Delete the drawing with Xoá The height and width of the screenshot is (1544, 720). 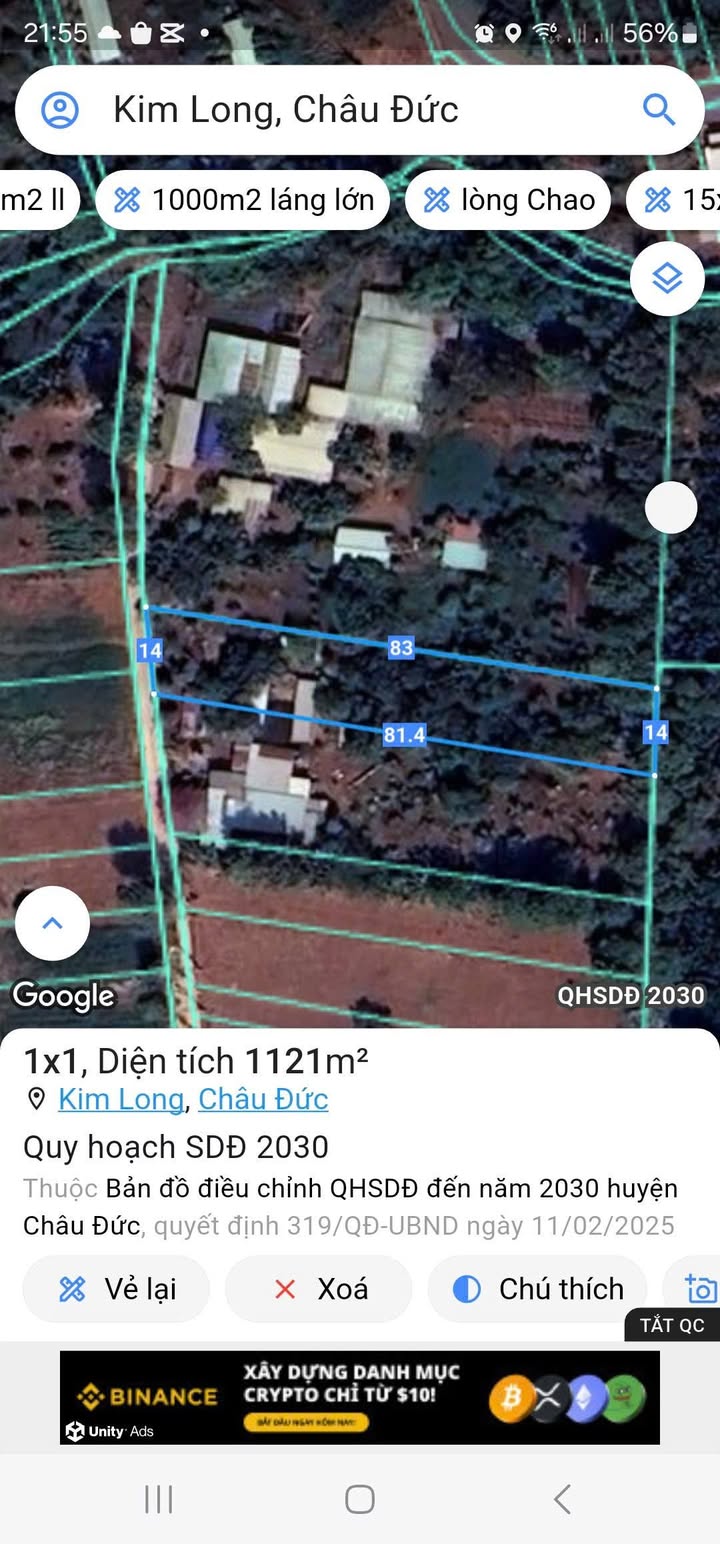(318, 1289)
